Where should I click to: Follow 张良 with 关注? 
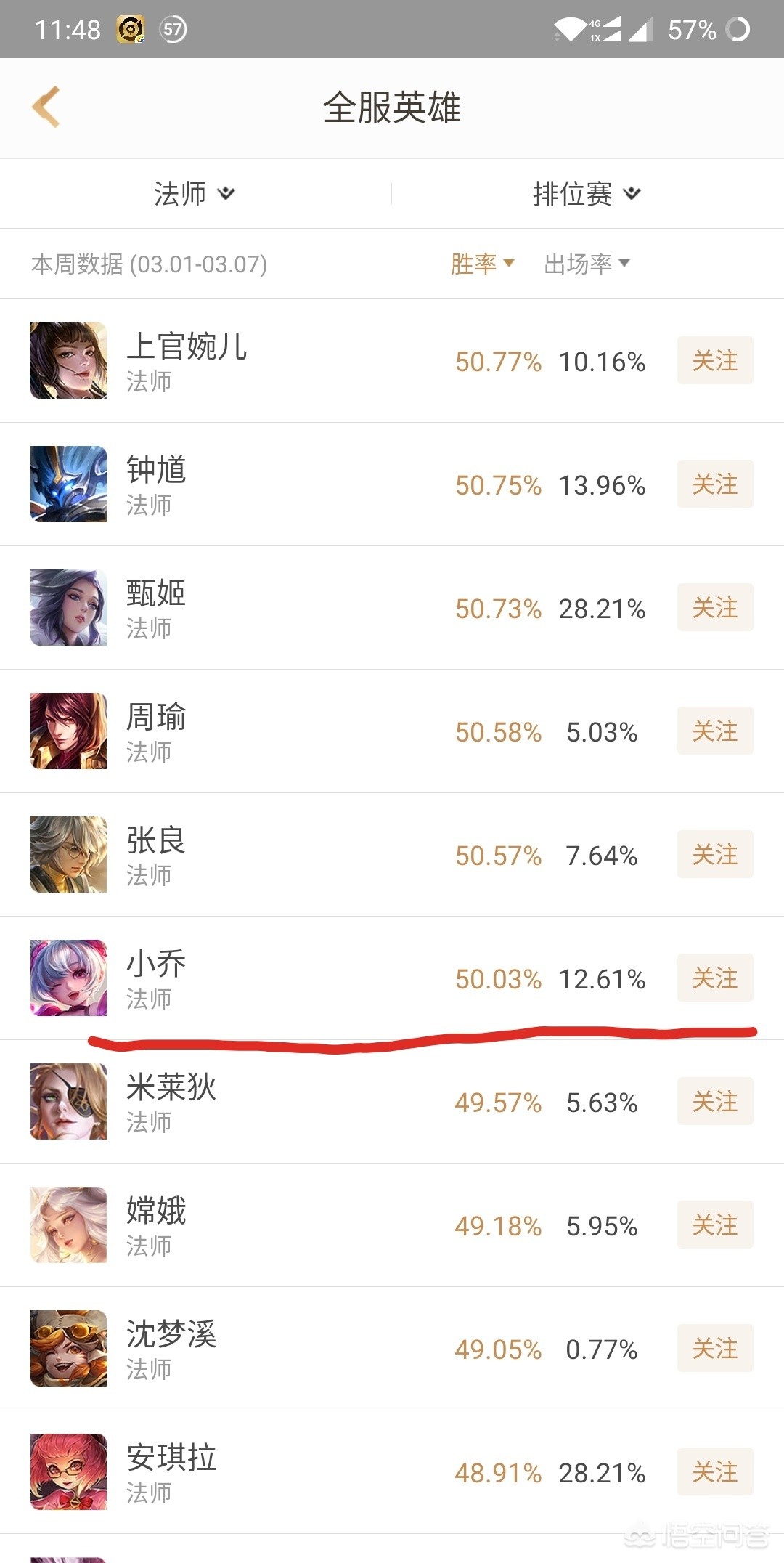point(714,855)
